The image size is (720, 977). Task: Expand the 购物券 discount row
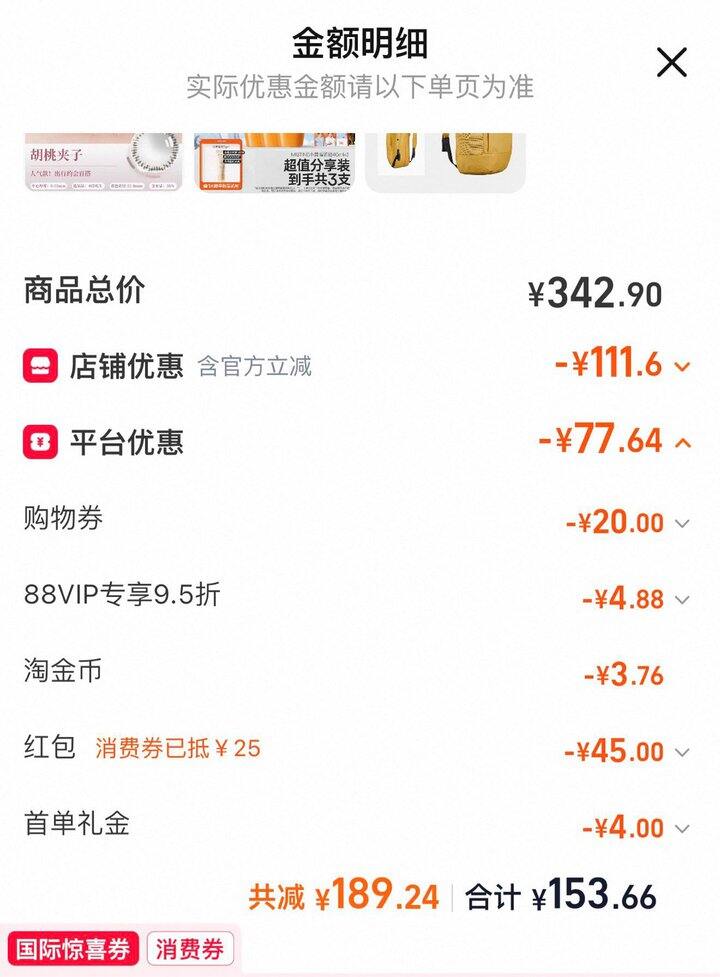tap(682, 523)
